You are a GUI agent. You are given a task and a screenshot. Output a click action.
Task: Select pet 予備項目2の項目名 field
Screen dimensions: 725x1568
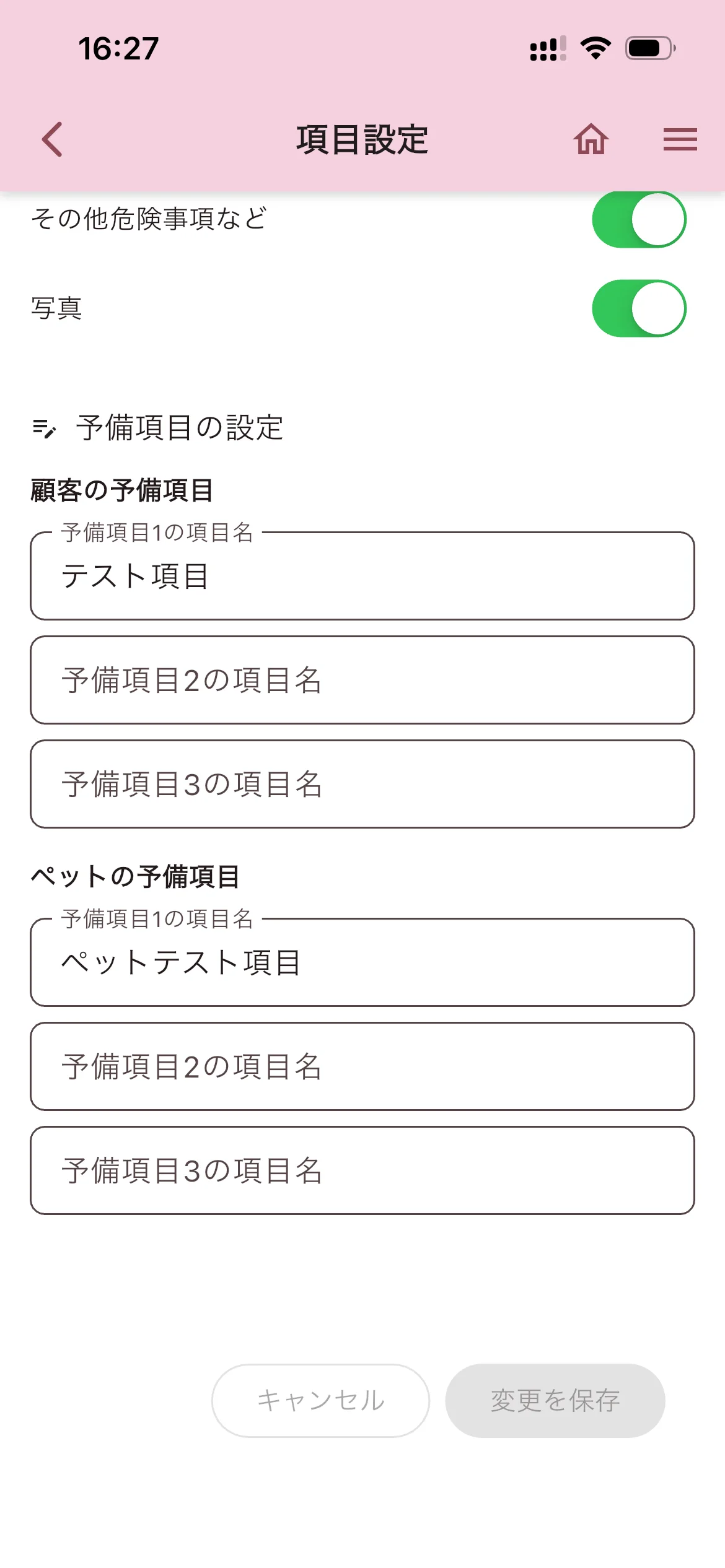(x=362, y=1066)
